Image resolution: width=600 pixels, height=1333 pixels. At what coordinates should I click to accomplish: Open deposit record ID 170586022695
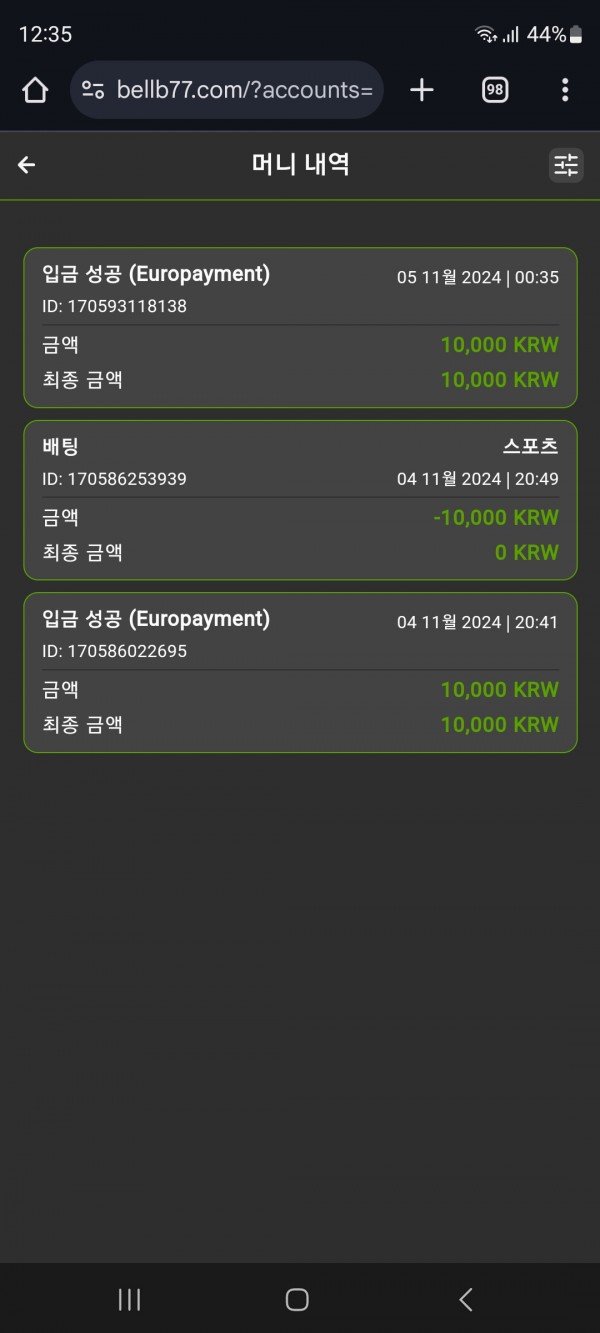click(300, 672)
